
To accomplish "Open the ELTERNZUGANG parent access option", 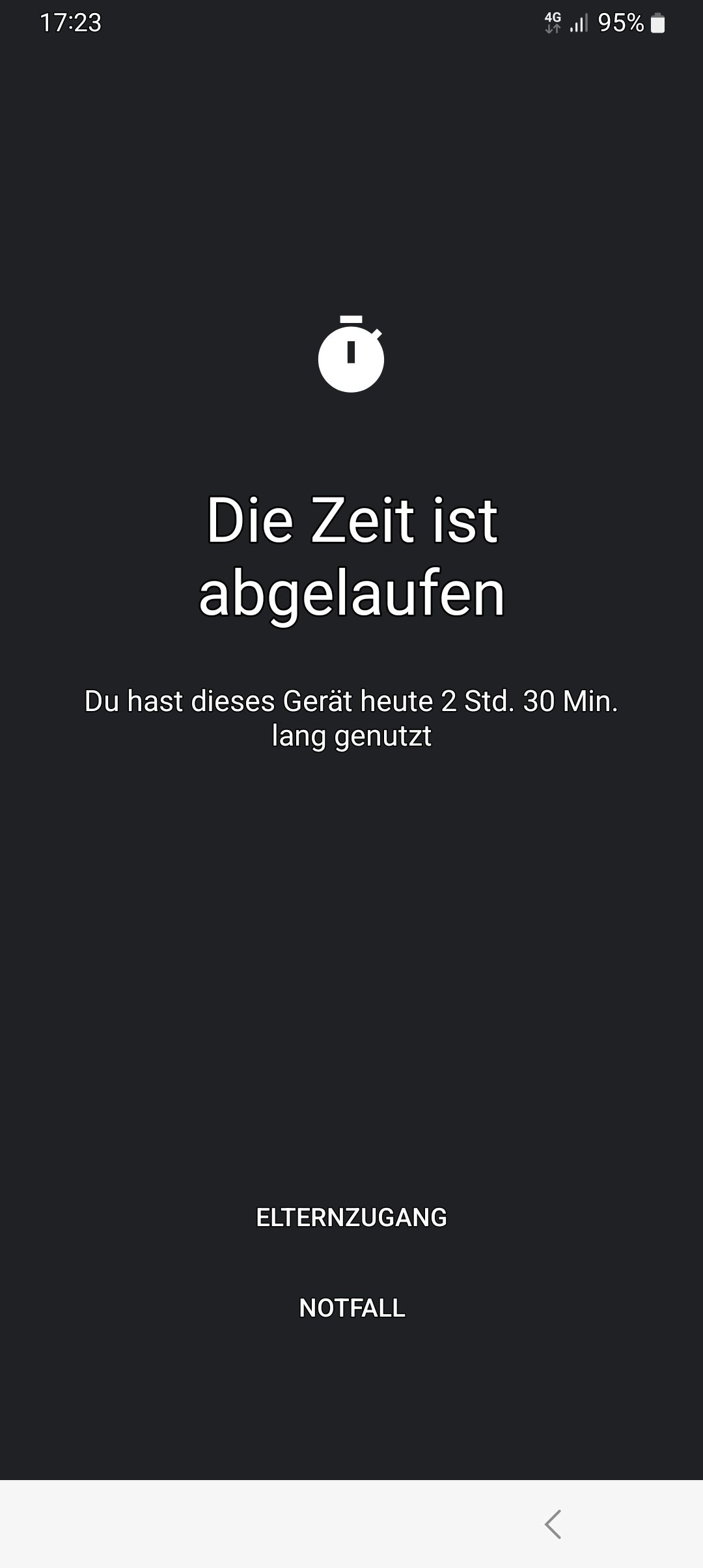I will [351, 1218].
